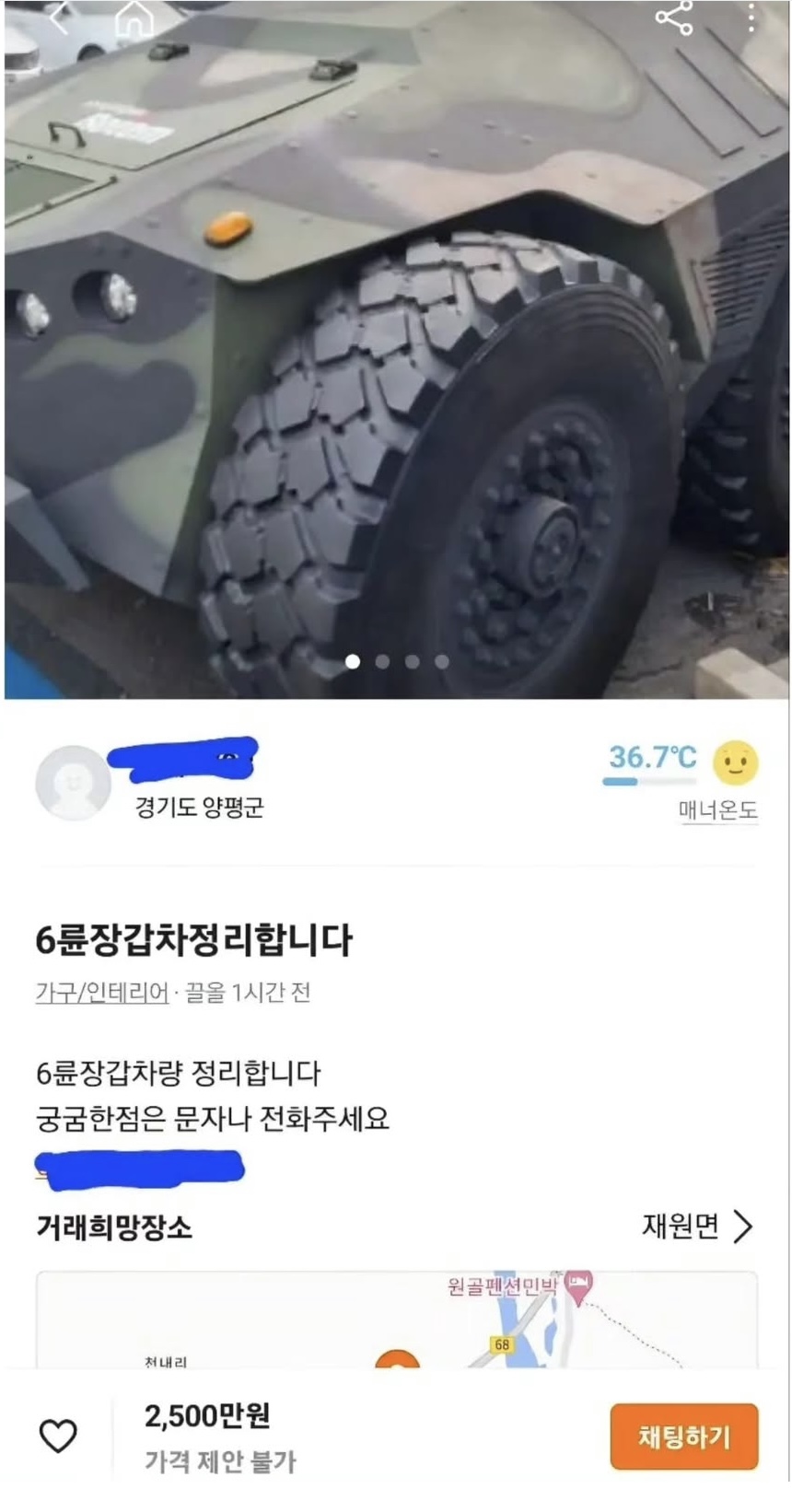The width and height of the screenshot is (792, 1512).
Task: View the listing photo full screen
Action: [x=396, y=350]
